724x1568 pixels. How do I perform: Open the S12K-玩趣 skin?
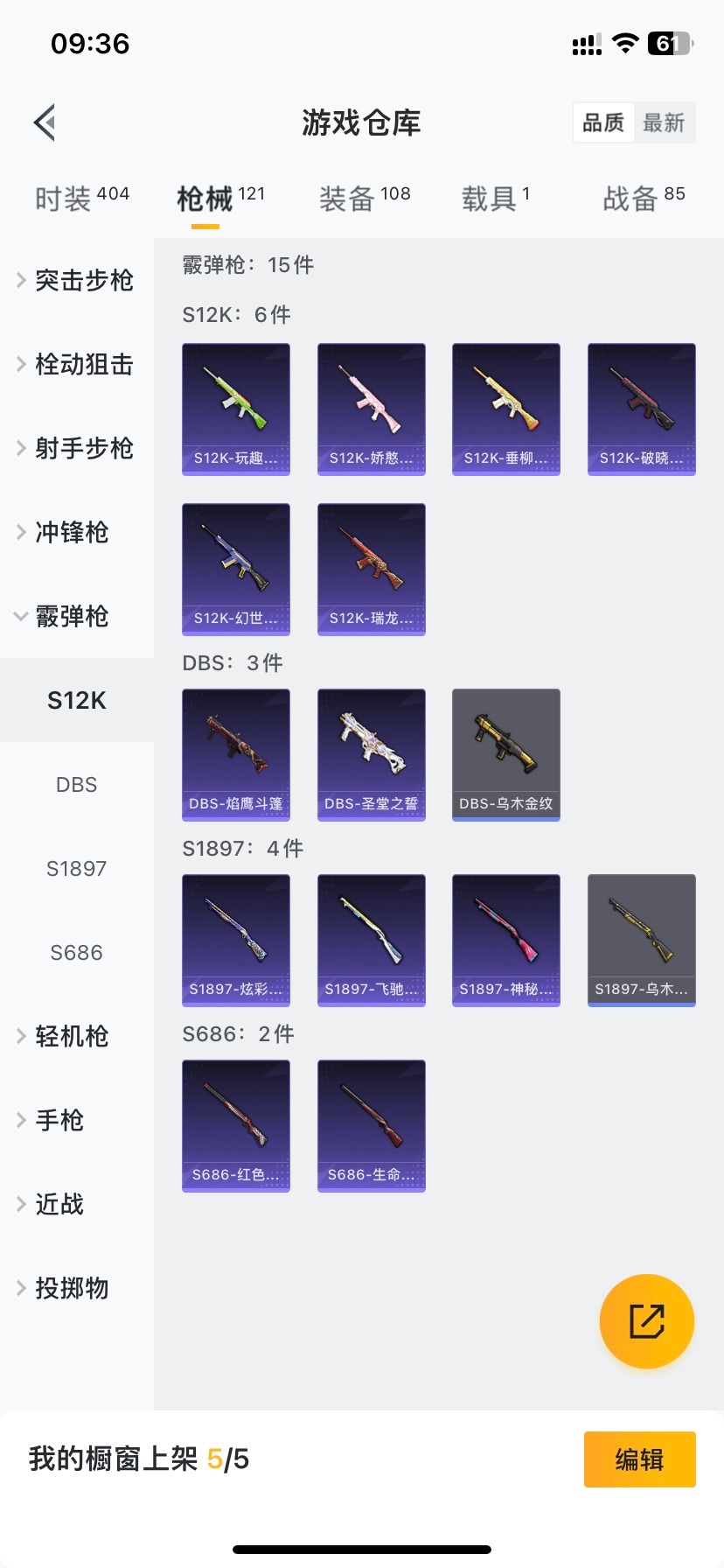coord(236,409)
